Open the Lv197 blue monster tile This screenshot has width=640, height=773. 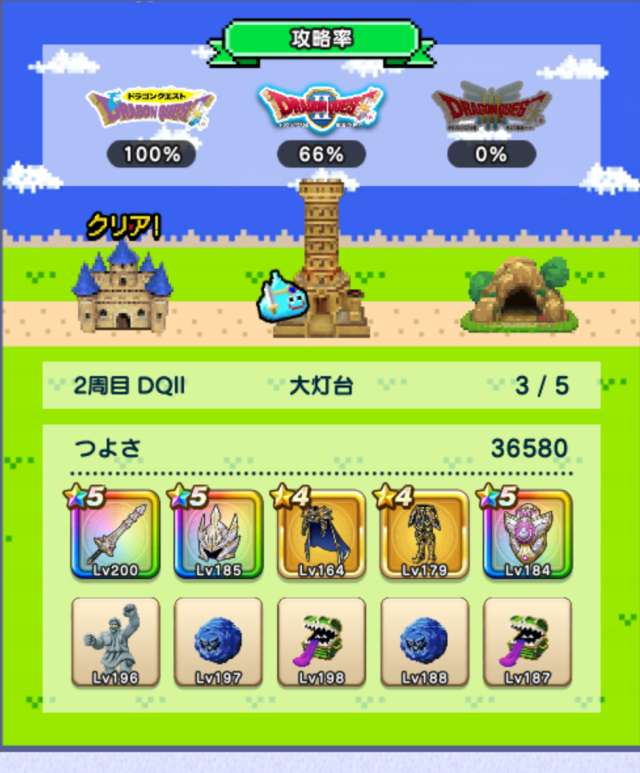218,642
